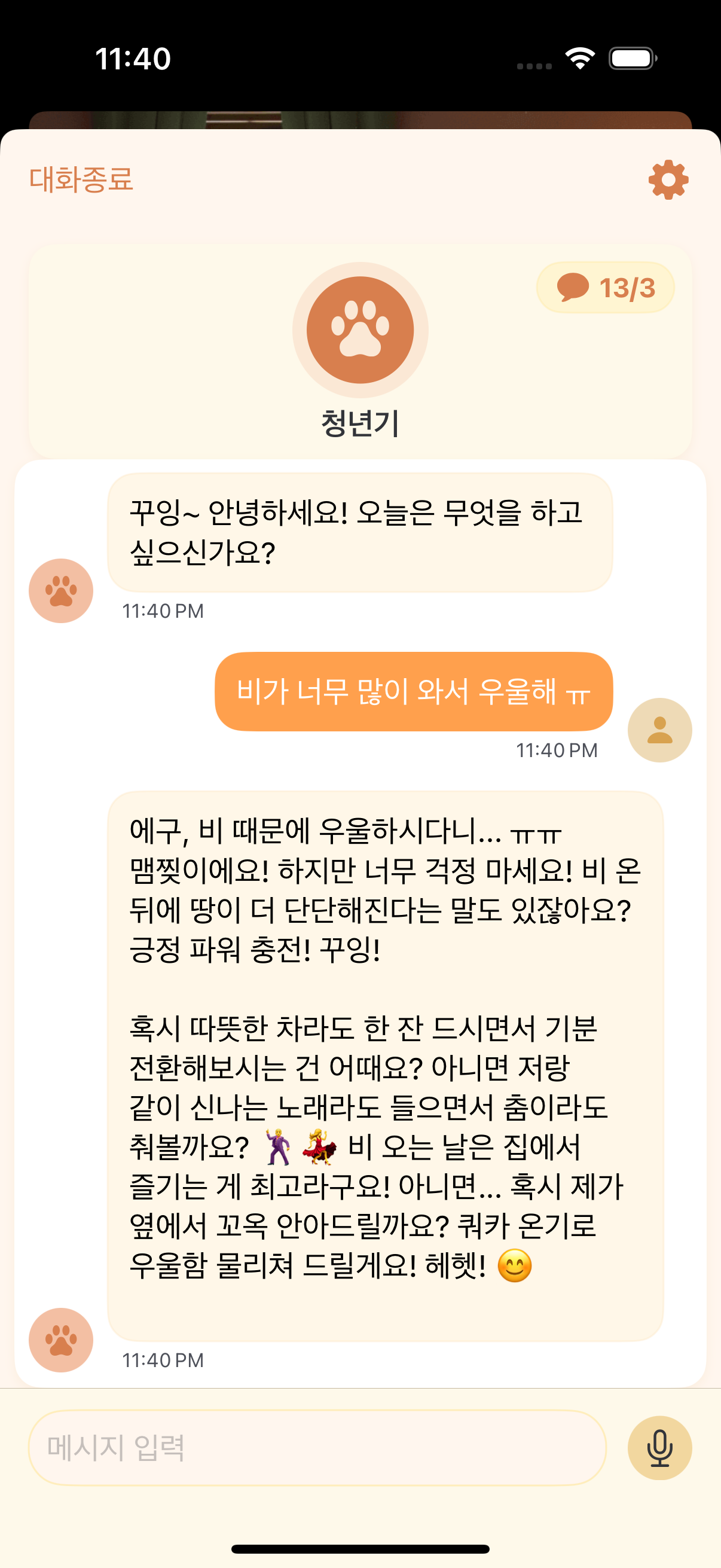The width and height of the screenshot is (721, 1568).
Task: Tap the home indicator bar at the bottom
Action: 360,1549
